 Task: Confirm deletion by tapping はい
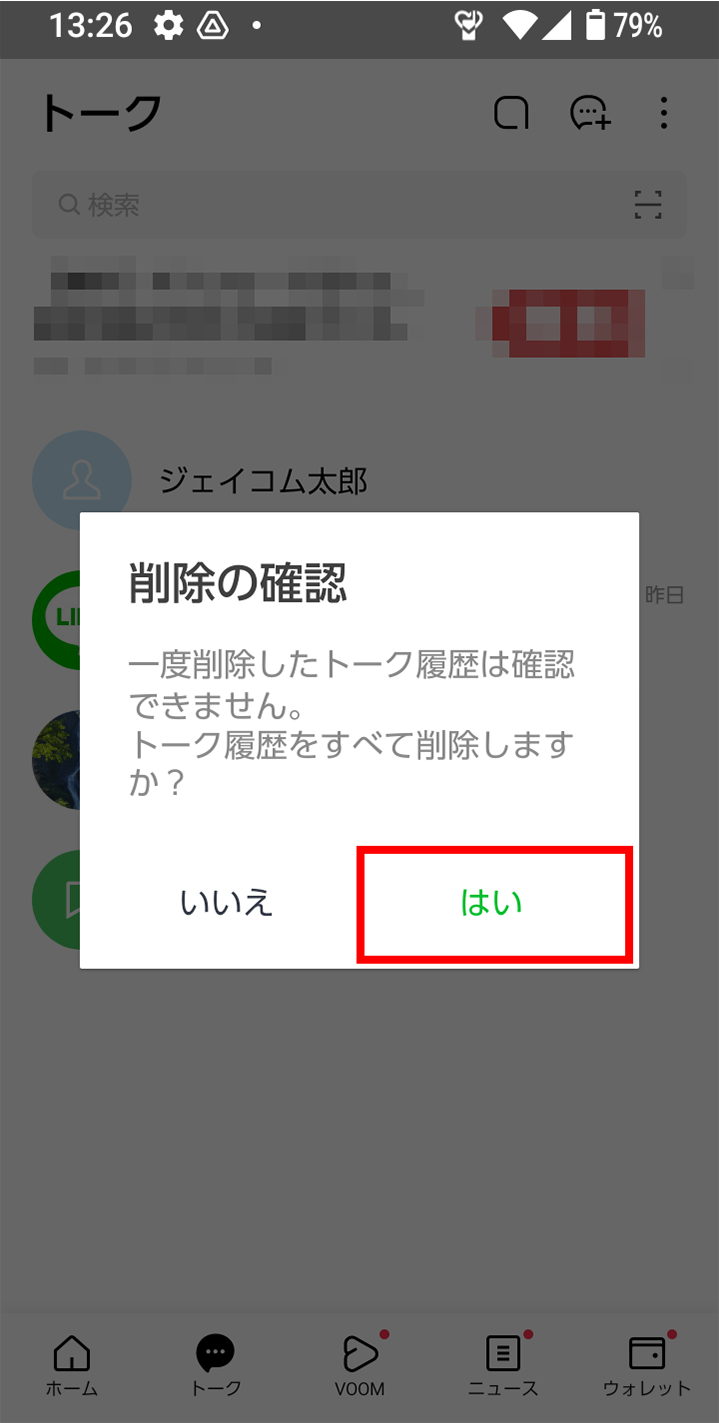click(493, 904)
